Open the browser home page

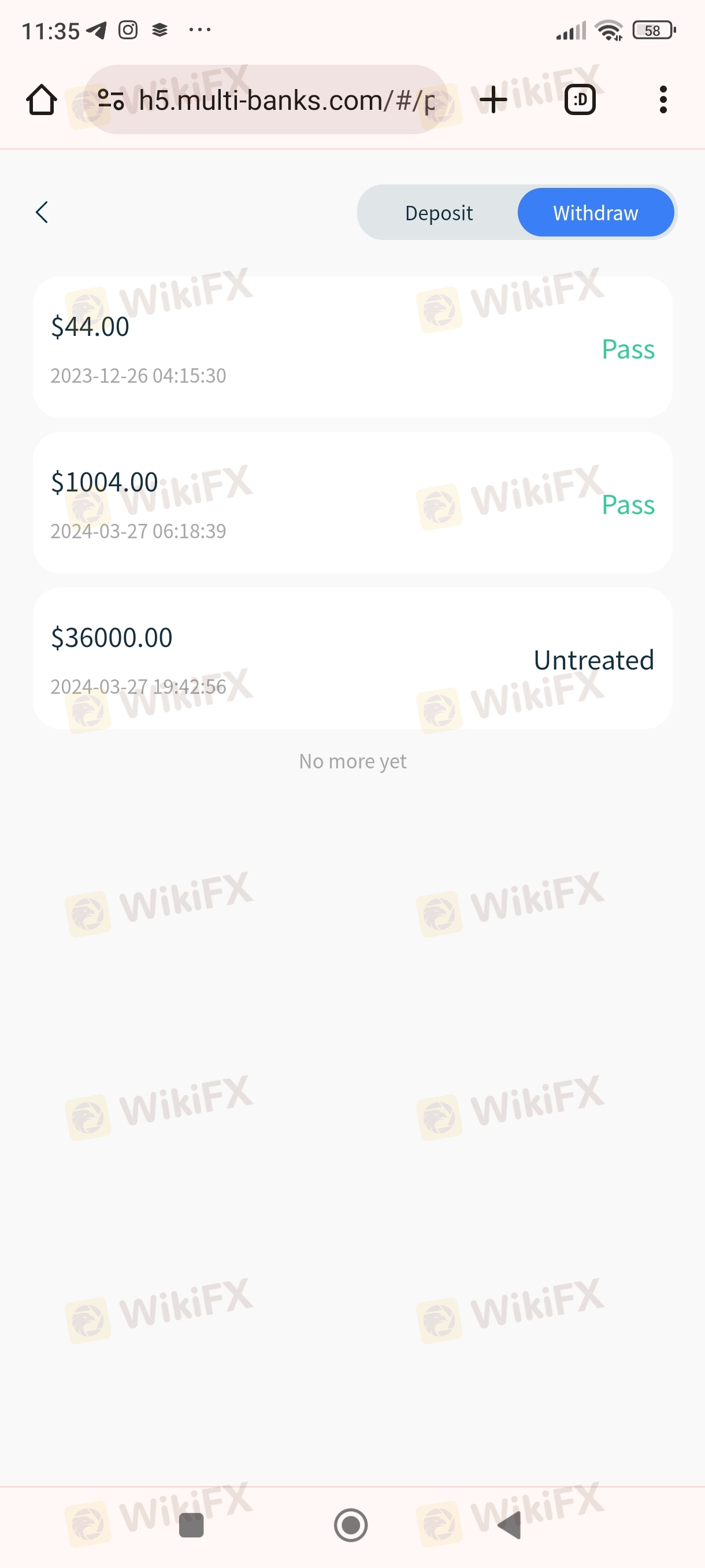click(x=42, y=100)
